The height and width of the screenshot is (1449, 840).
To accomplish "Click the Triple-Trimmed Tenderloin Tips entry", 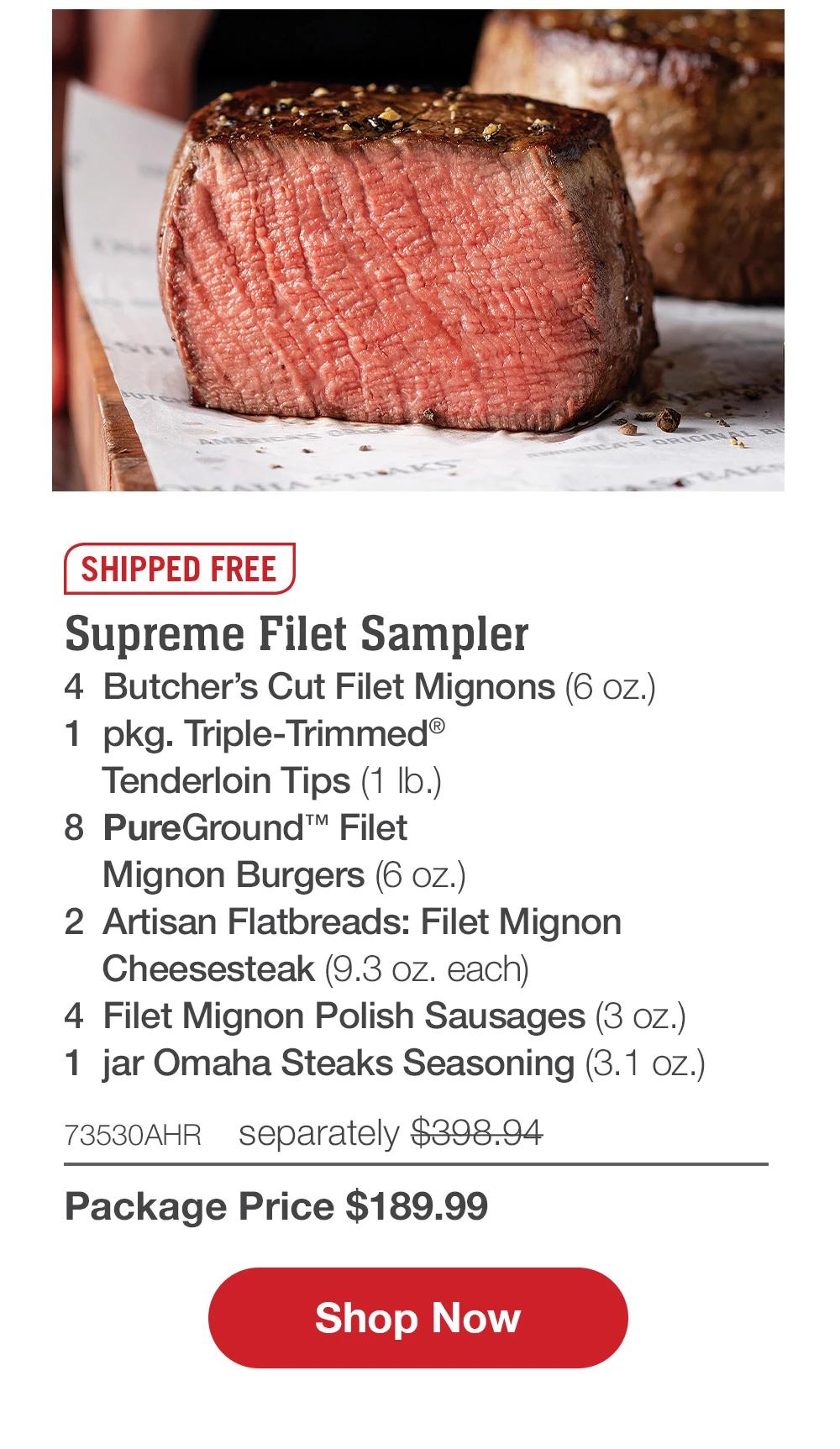I will coord(277,755).
